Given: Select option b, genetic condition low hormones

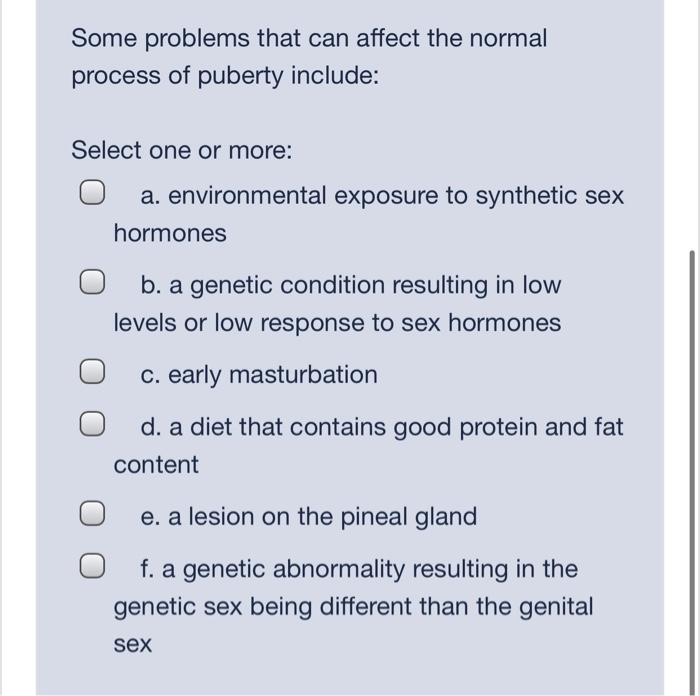Looking at the screenshot, I should pos(92,285).
